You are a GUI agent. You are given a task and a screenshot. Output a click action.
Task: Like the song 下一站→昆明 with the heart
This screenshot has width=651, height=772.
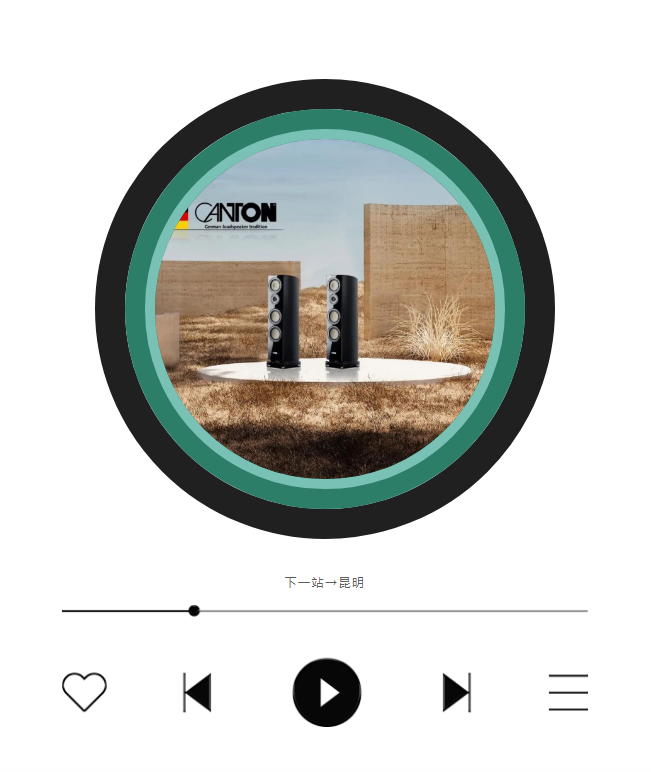84,692
